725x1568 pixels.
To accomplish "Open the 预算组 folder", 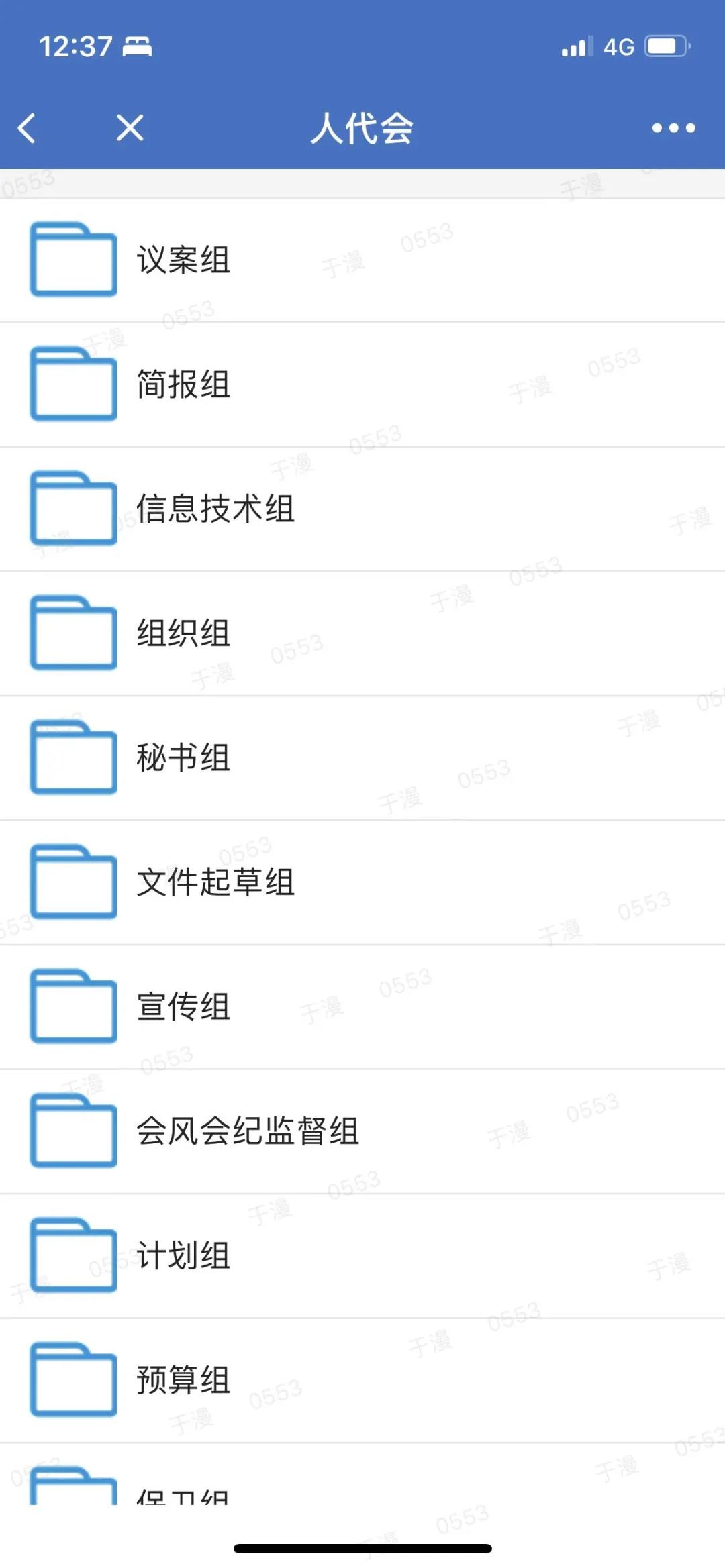I will click(362, 1381).
